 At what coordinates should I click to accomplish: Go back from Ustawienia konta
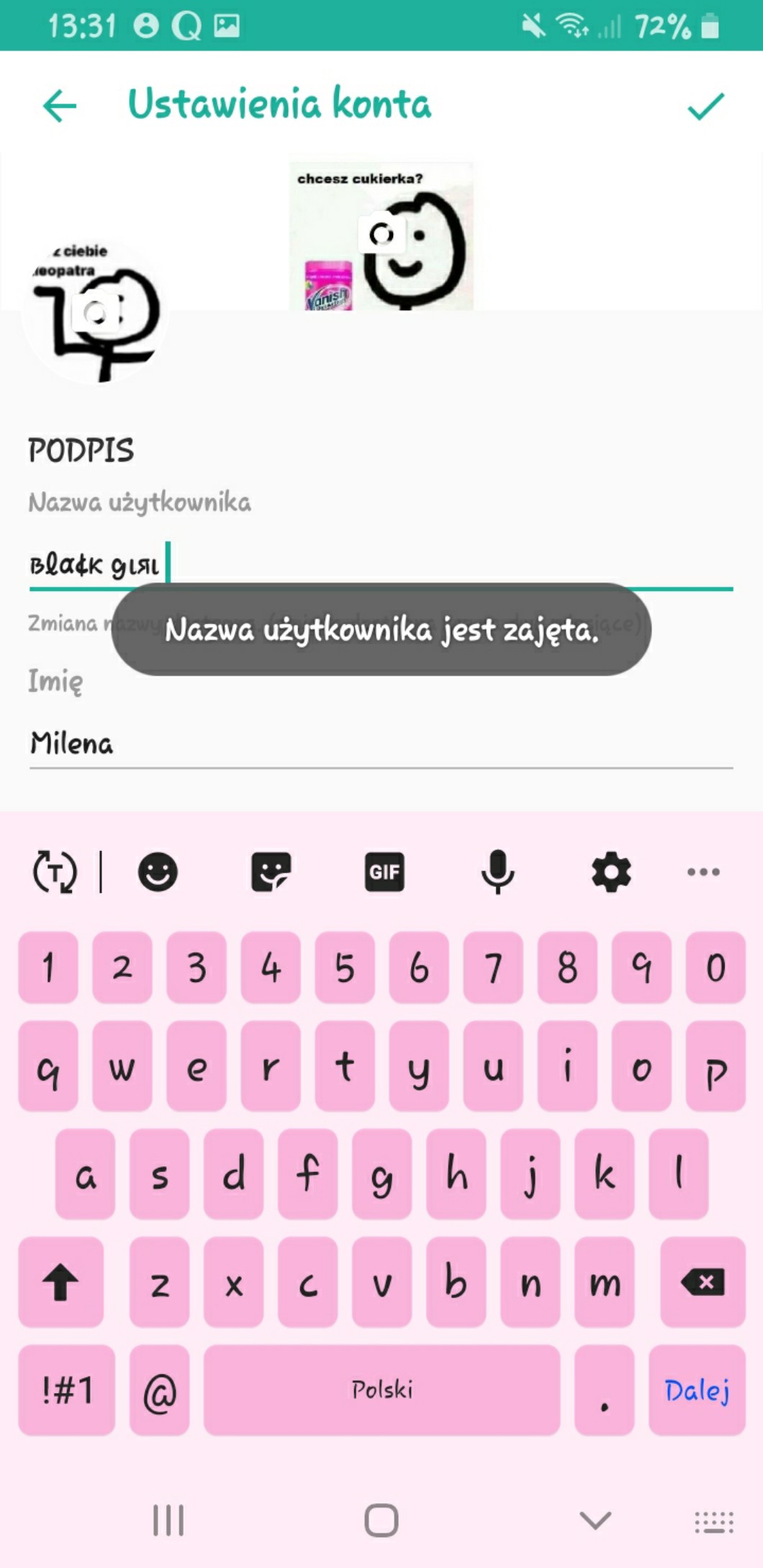tap(60, 106)
